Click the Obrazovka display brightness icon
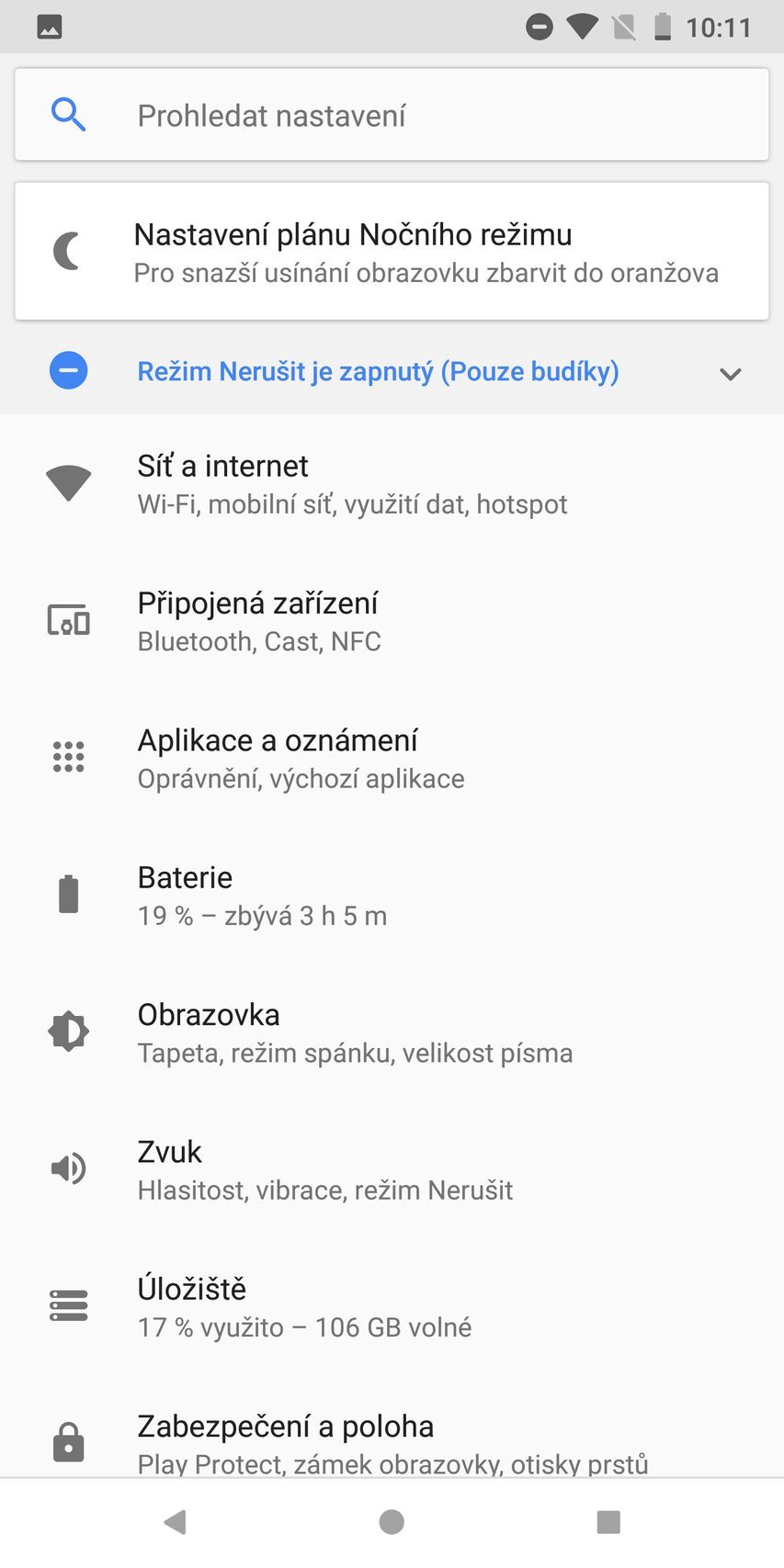 (68, 1031)
